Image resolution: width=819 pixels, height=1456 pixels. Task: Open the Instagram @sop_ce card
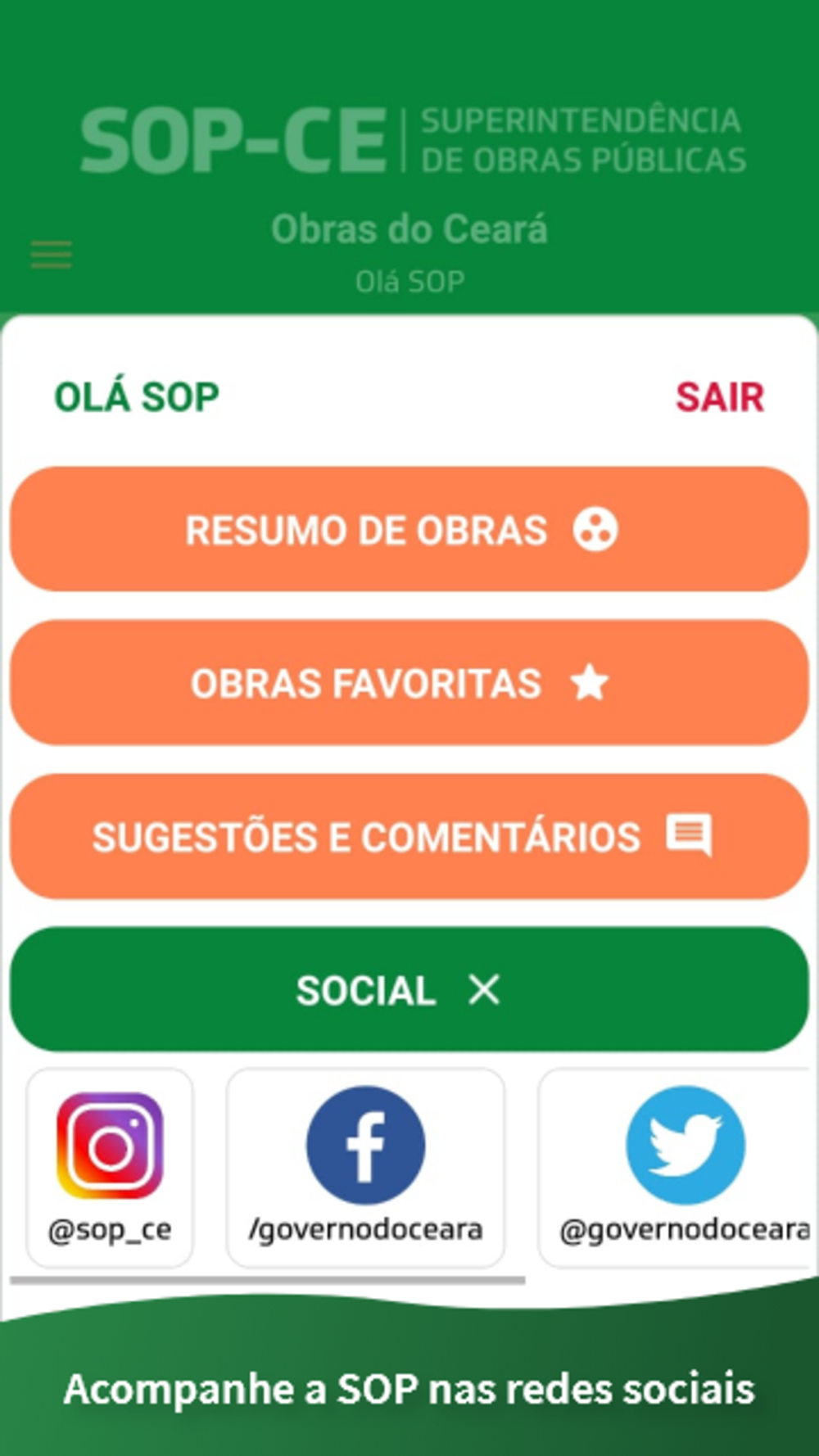point(110,1167)
